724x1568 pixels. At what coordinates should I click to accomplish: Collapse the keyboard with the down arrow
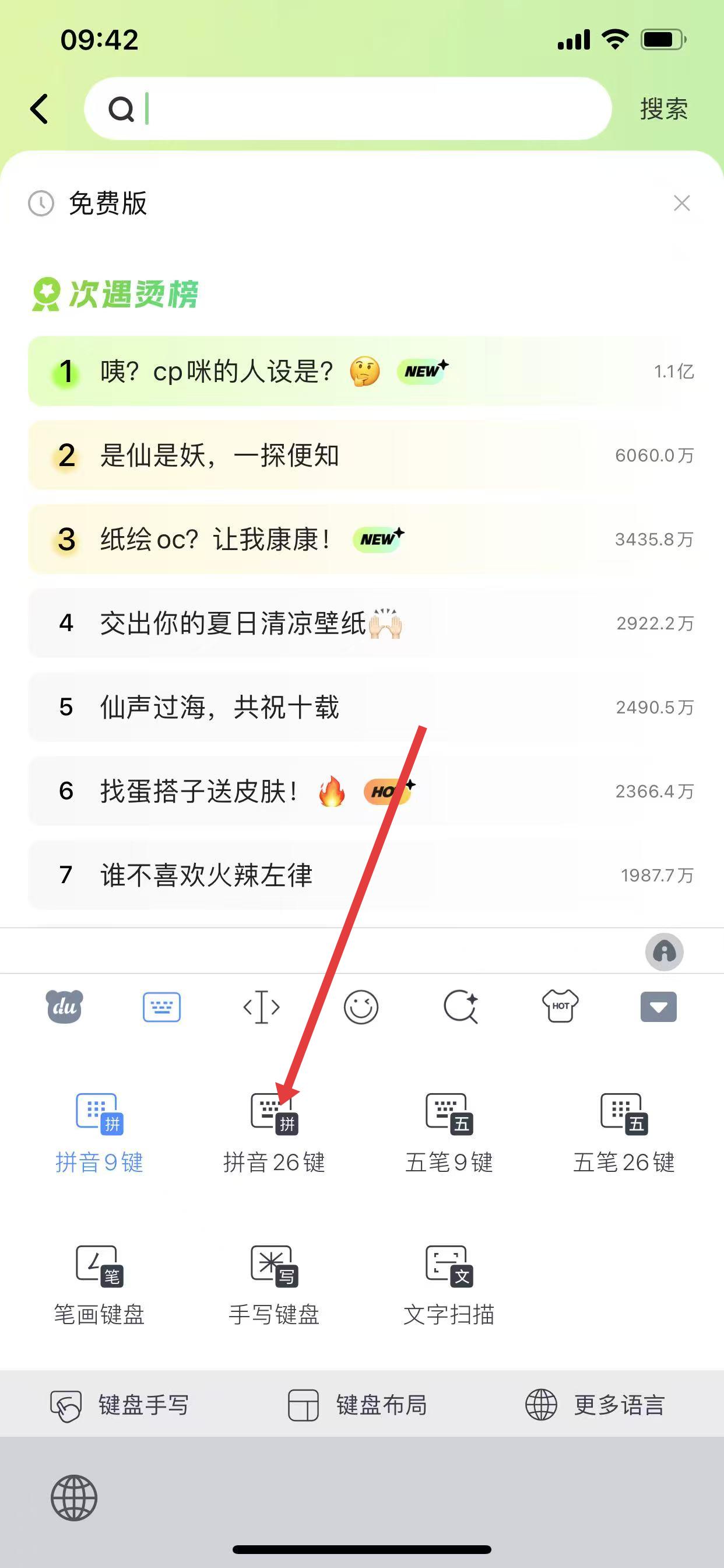[658, 1007]
